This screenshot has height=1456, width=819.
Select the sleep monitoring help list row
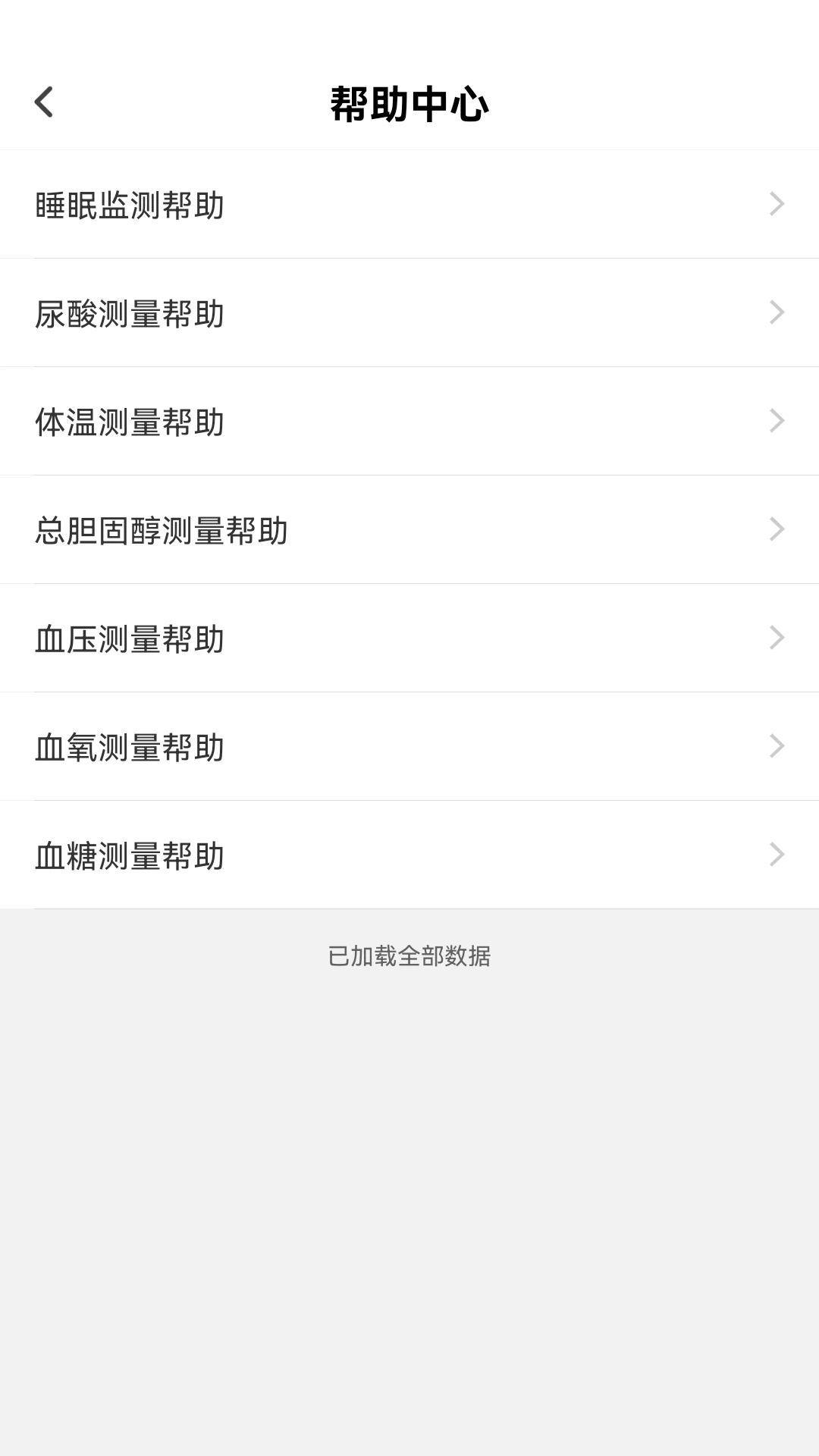(409, 203)
